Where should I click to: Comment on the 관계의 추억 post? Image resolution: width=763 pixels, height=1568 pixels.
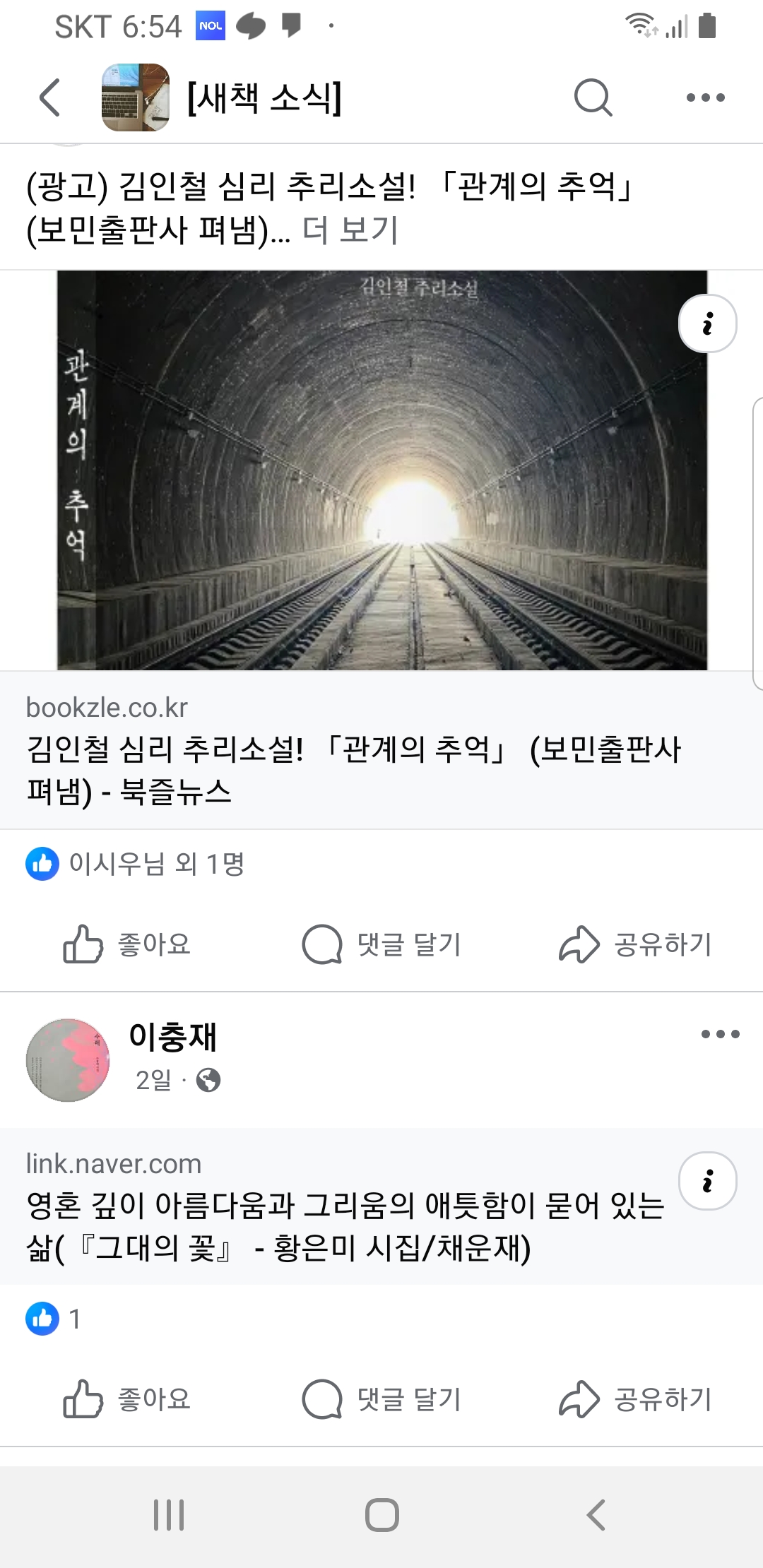tap(381, 944)
